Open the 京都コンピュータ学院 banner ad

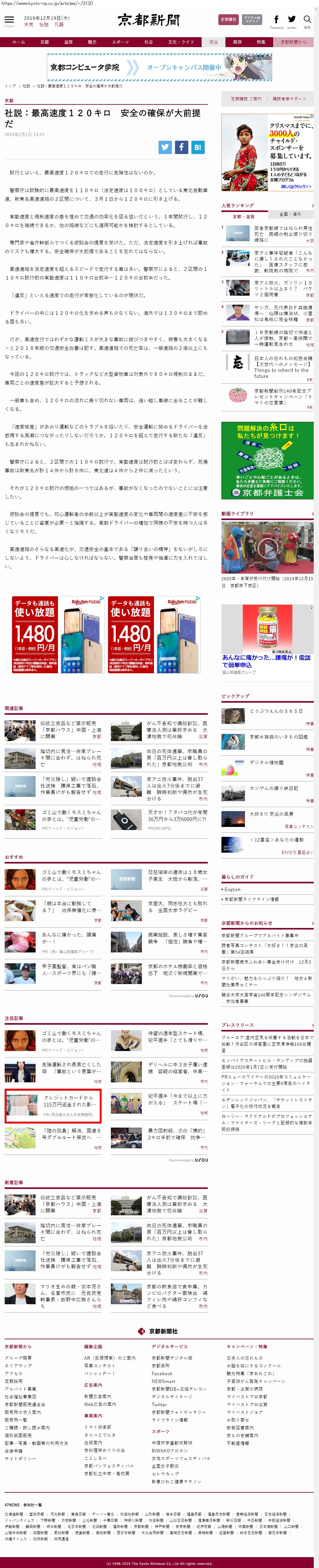pyautogui.click(x=159, y=68)
